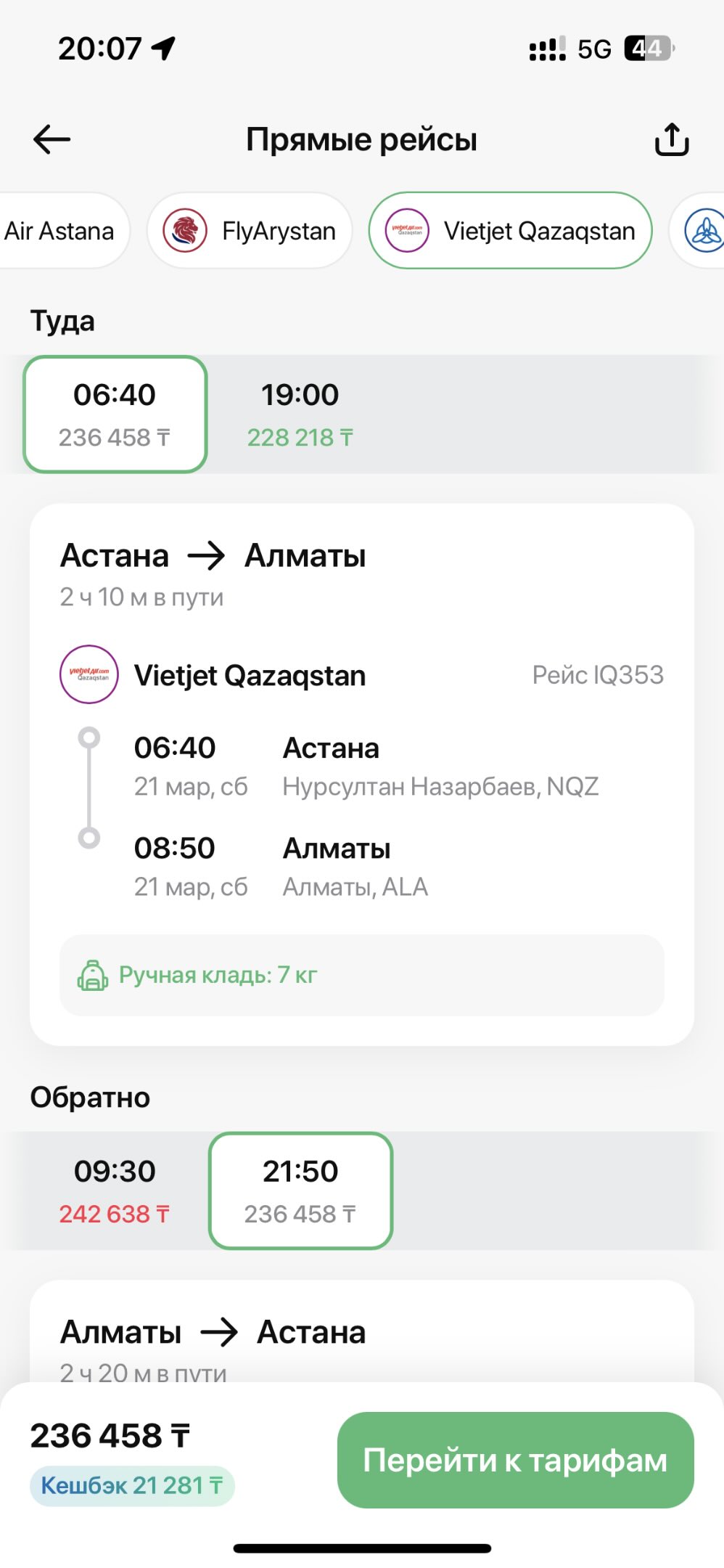Screen dimensions: 724x1568
Task: View the Кешбэк 21 281 ₸ badge
Action: point(132,1485)
